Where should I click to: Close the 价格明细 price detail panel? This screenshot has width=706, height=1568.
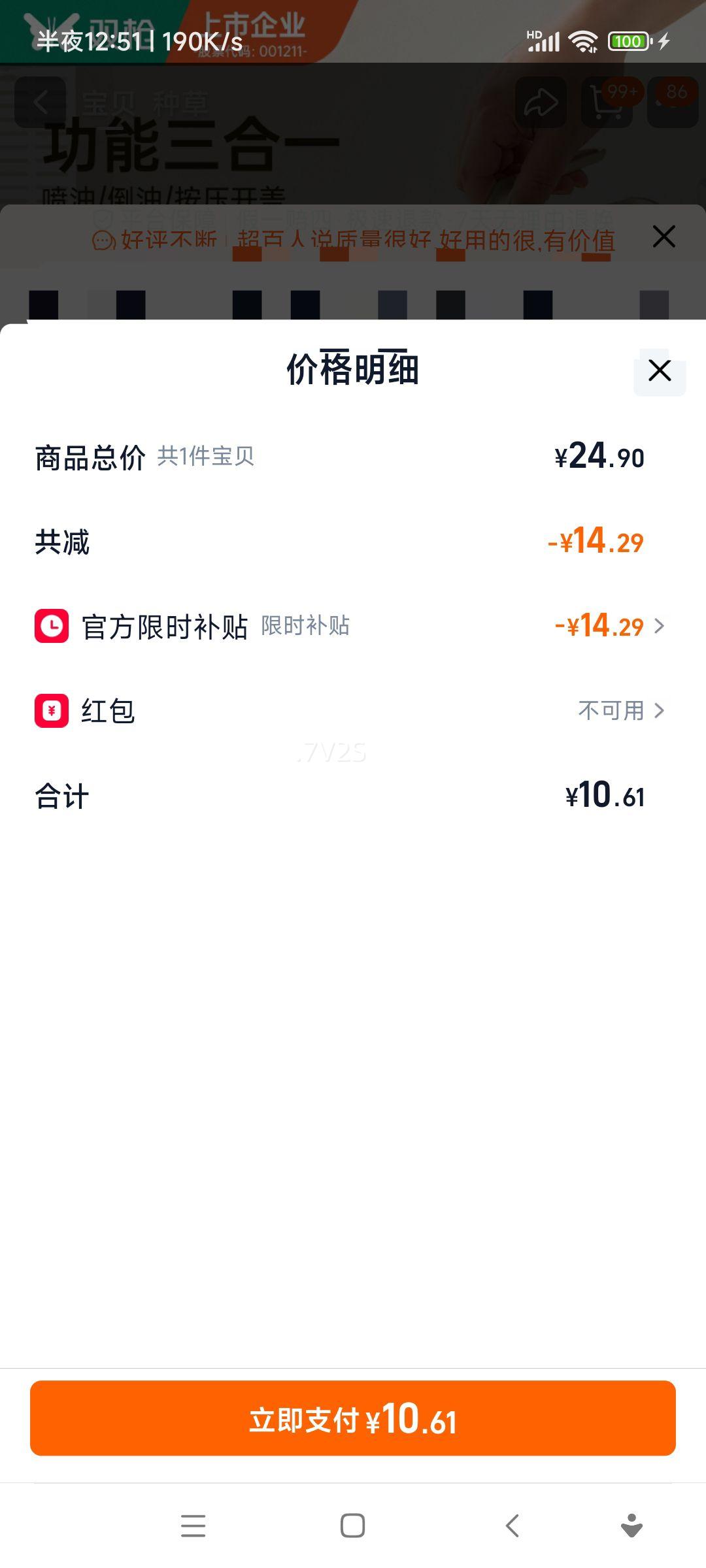click(658, 370)
